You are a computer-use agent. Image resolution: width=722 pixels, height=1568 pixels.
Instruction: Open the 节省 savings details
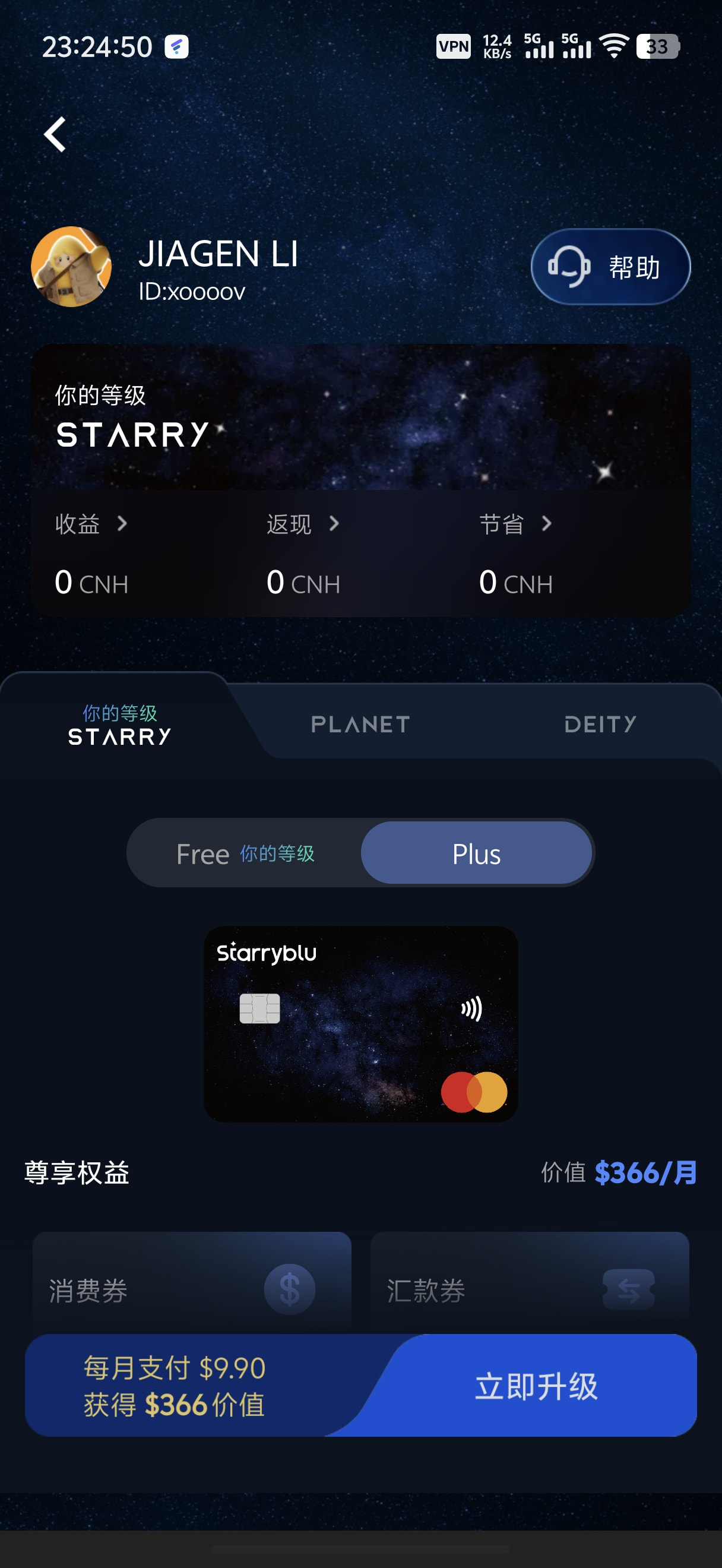pyautogui.click(x=515, y=523)
